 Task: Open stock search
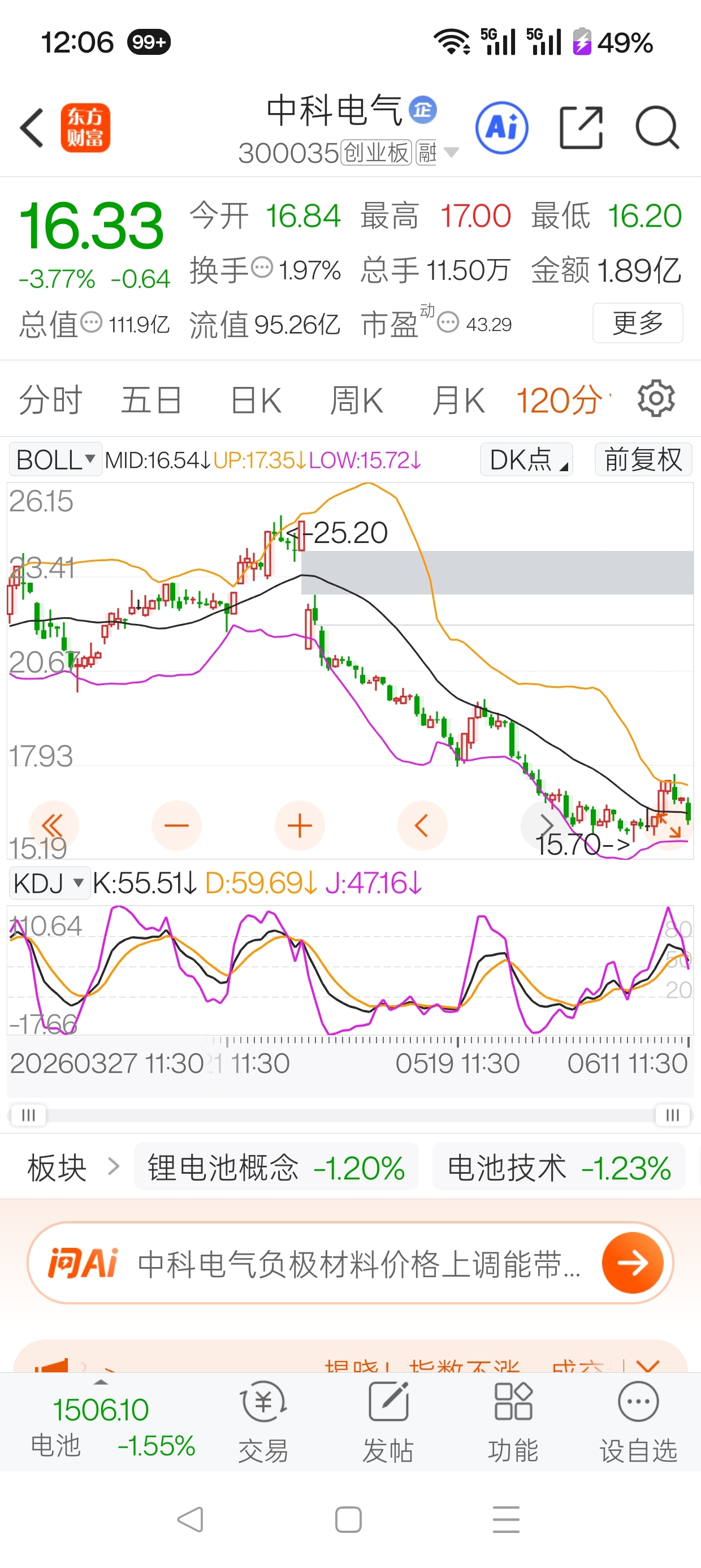point(657,128)
